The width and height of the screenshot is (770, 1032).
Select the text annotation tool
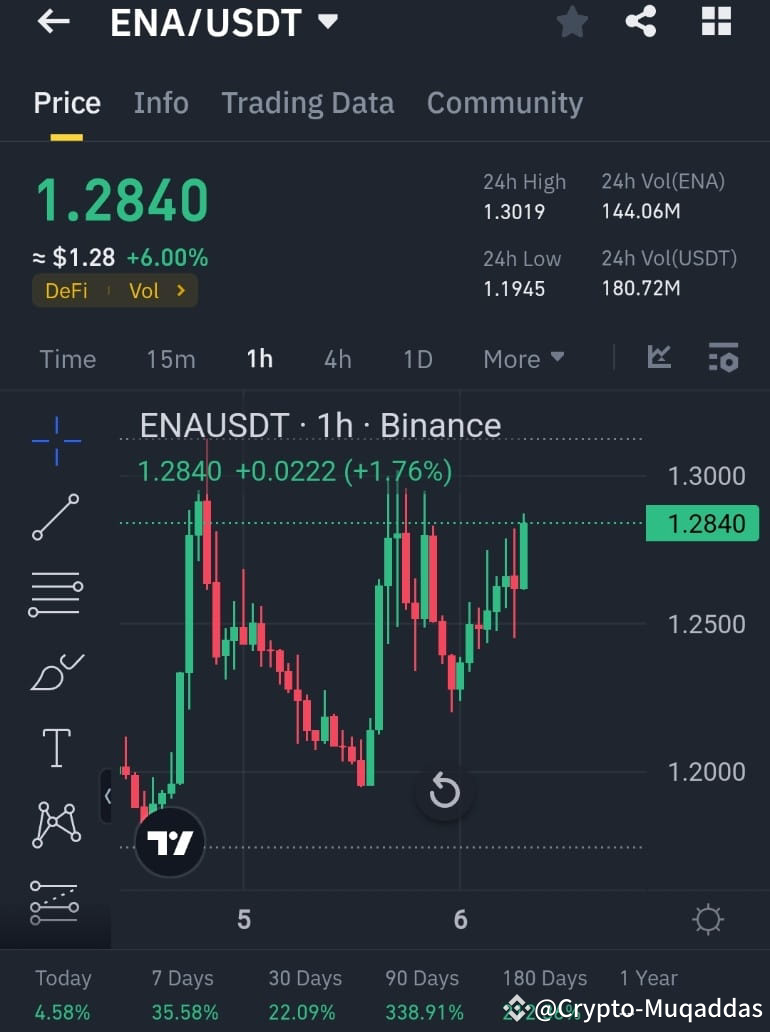point(56,747)
